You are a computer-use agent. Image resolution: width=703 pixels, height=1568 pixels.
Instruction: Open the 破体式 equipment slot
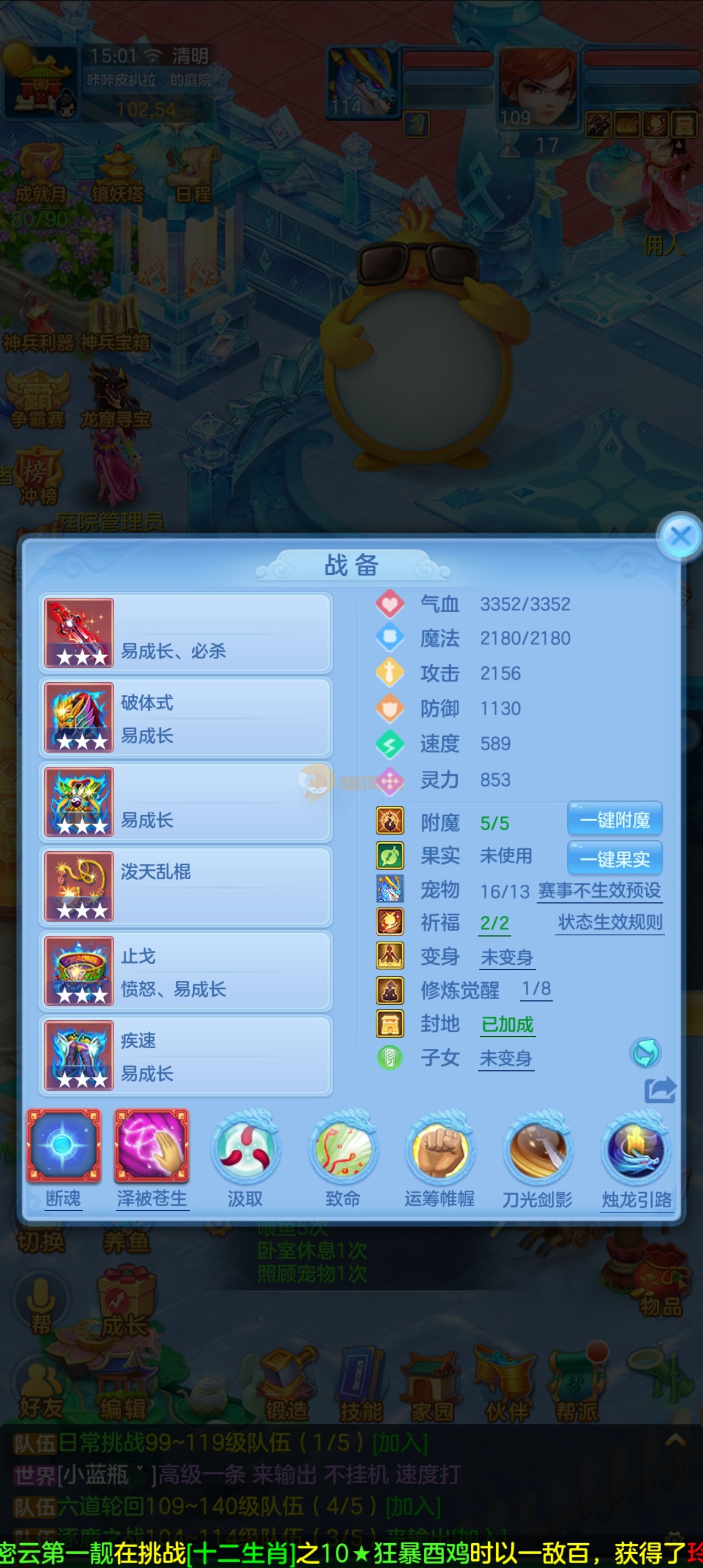click(x=185, y=718)
